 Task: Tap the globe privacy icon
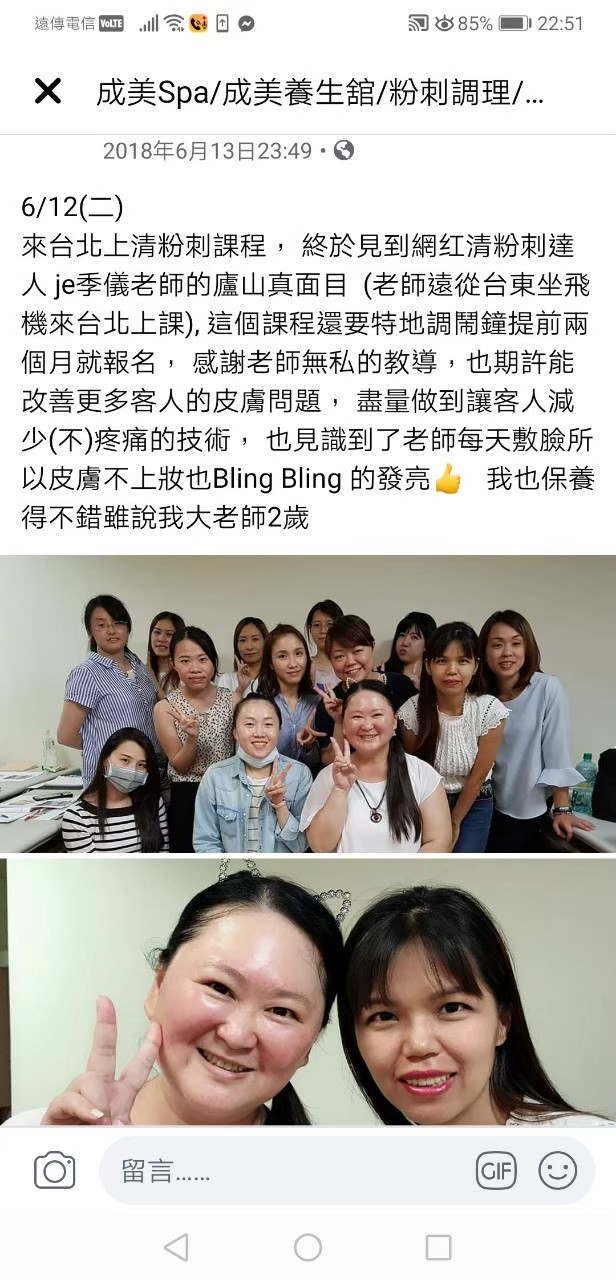tap(343, 151)
